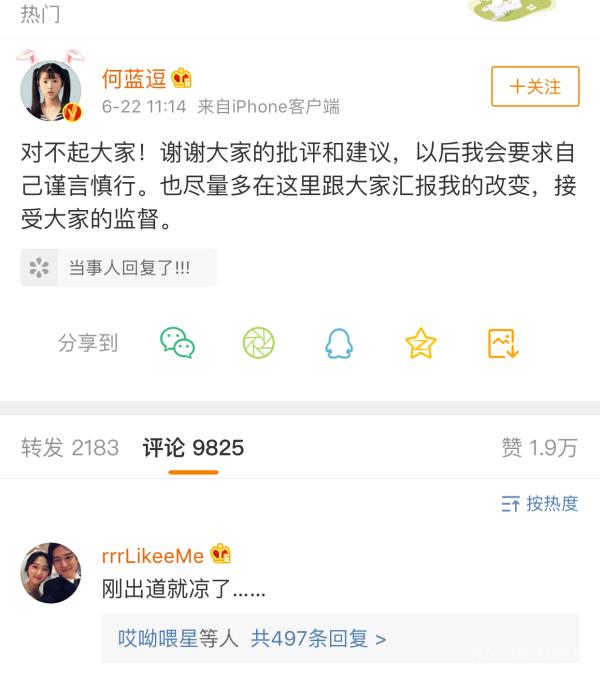Image resolution: width=600 pixels, height=673 pixels.
Task: Expand the 共497条回复 replies
Action: click(318, 638)
